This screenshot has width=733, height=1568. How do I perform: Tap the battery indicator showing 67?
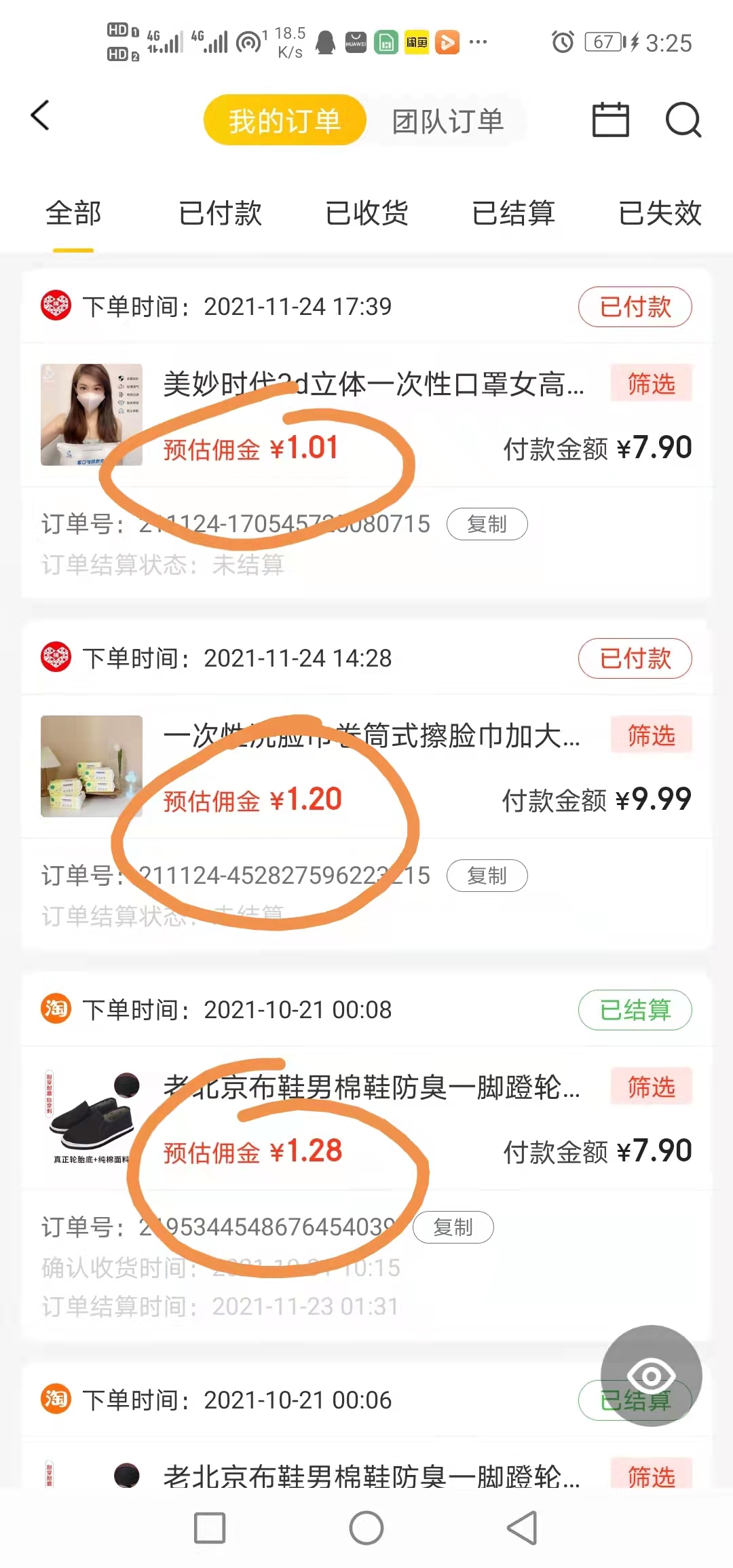click(x=601, y=42)
